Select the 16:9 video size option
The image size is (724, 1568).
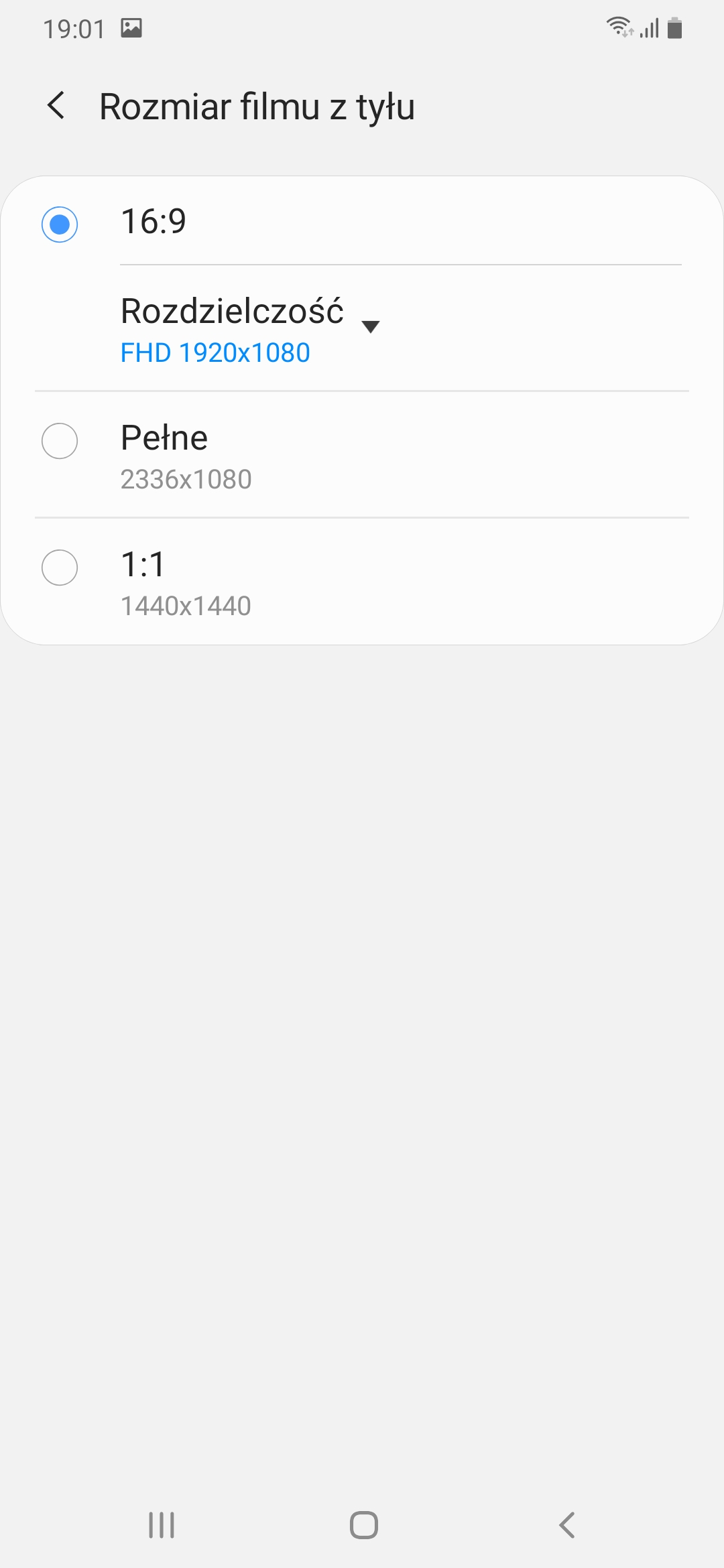point(362,222)
